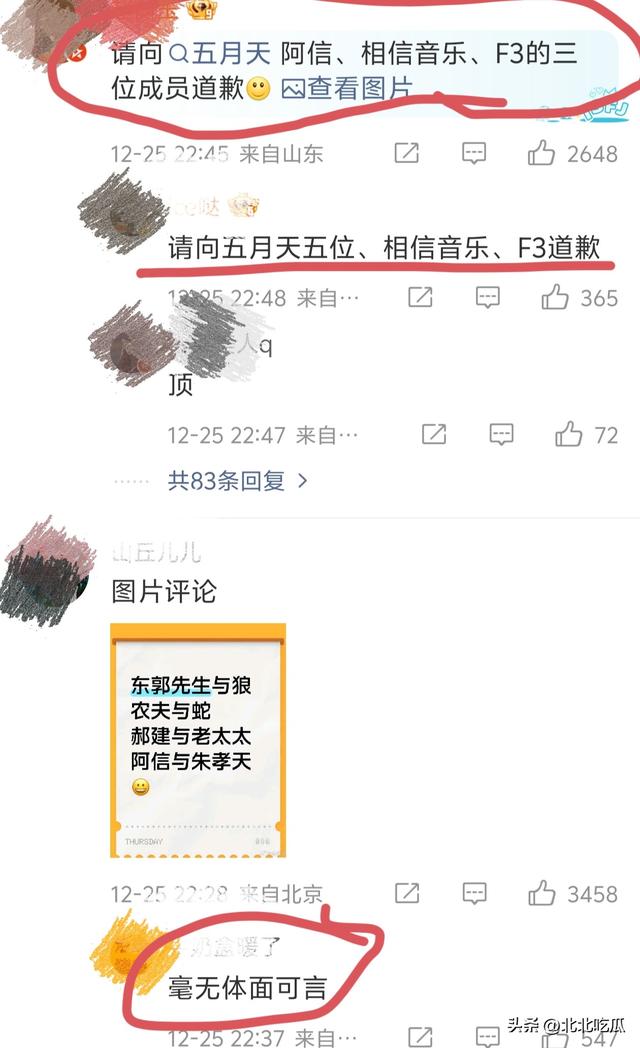The image size is (640, 1048).
Task: Share the comment posted at 22:45
Action: point(407,153)
